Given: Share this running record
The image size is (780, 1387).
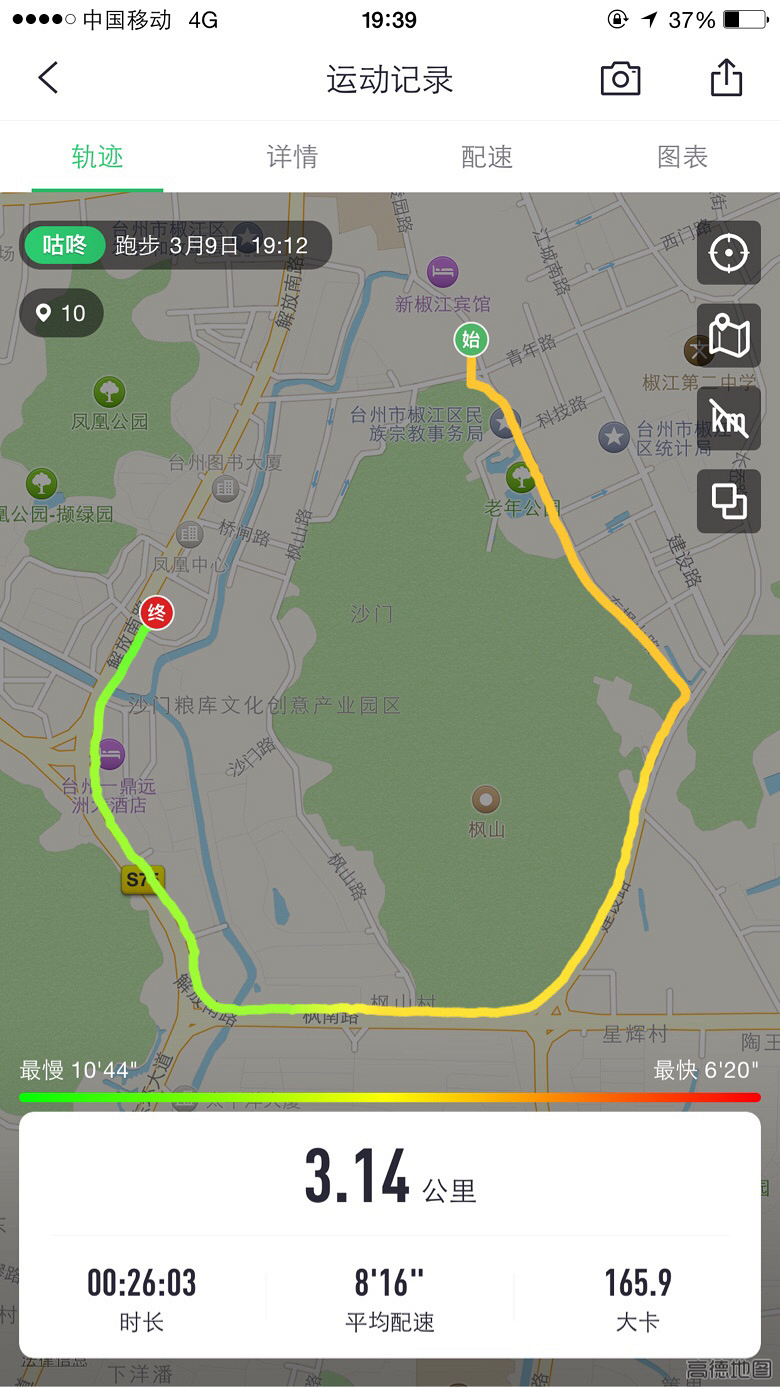Looking at the screenshot, I should coord(727,78).
